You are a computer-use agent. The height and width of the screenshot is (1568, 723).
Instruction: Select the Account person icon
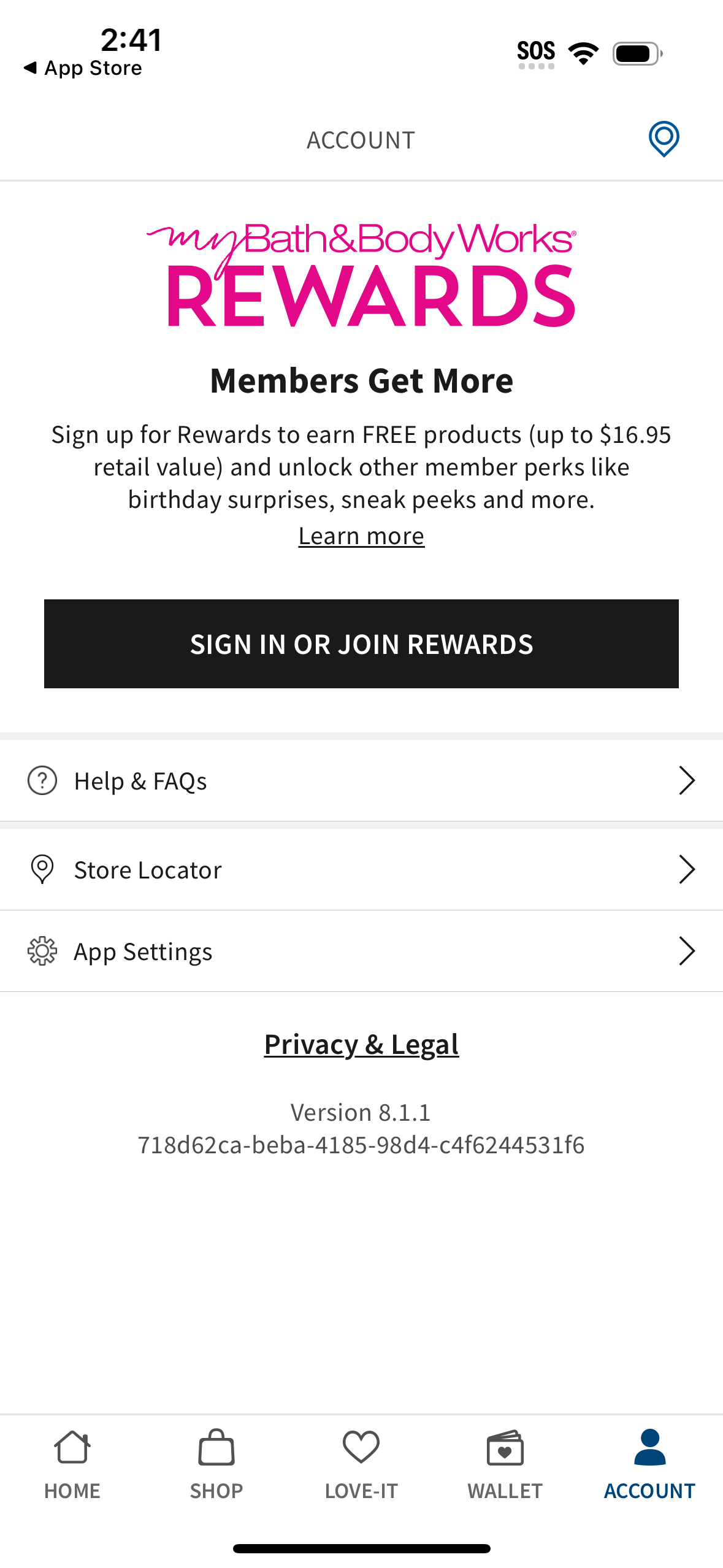coord(649,1448)
